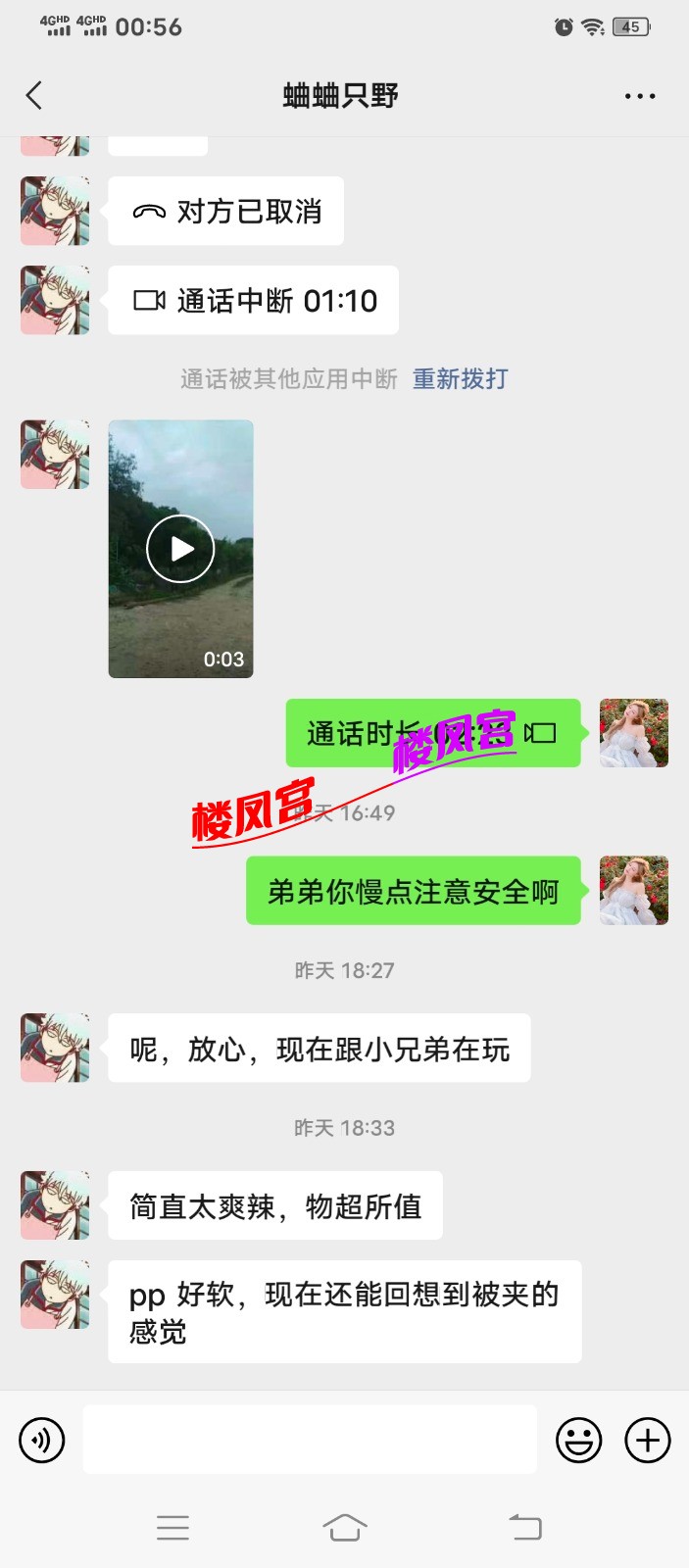Image resolution: width=689 pixels, height=1568 pixels.
Task: Open the 对方已取消 call record
Action: pyautogui.click(x=225, y=212)
